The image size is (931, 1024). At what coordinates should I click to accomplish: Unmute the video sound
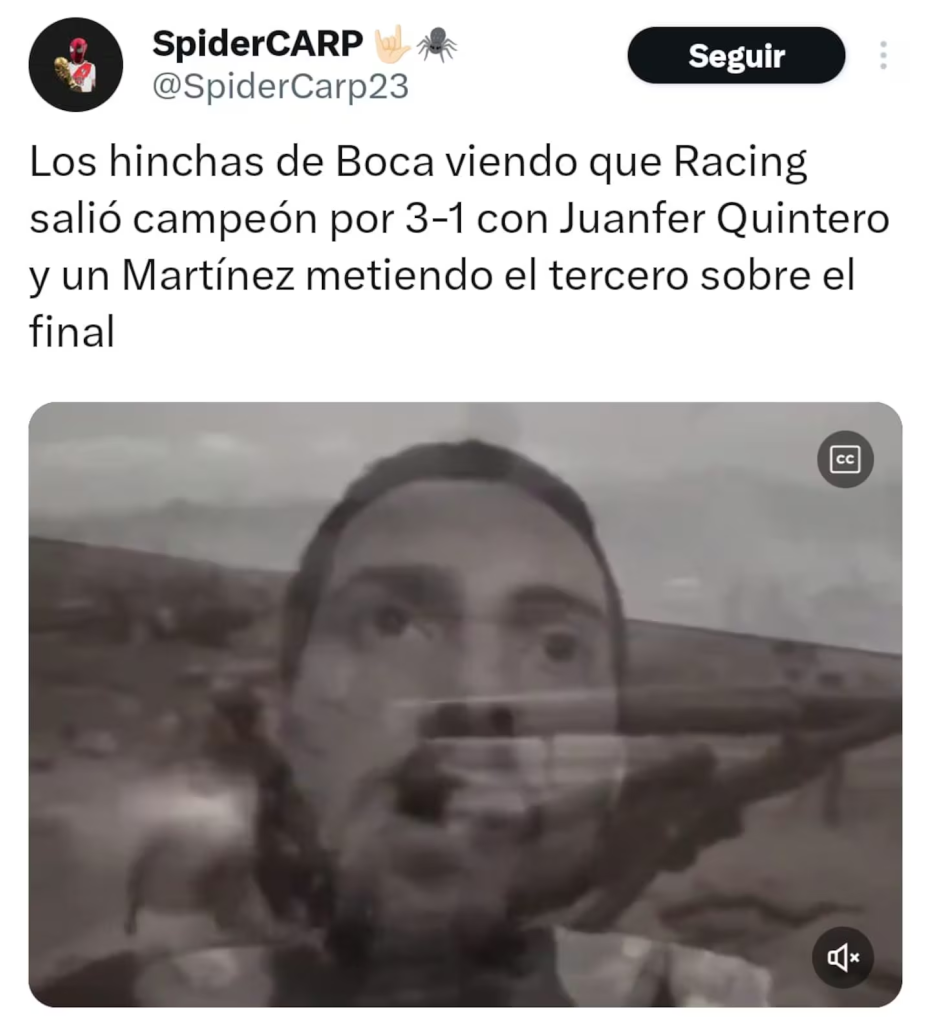[x=842, y=959]
